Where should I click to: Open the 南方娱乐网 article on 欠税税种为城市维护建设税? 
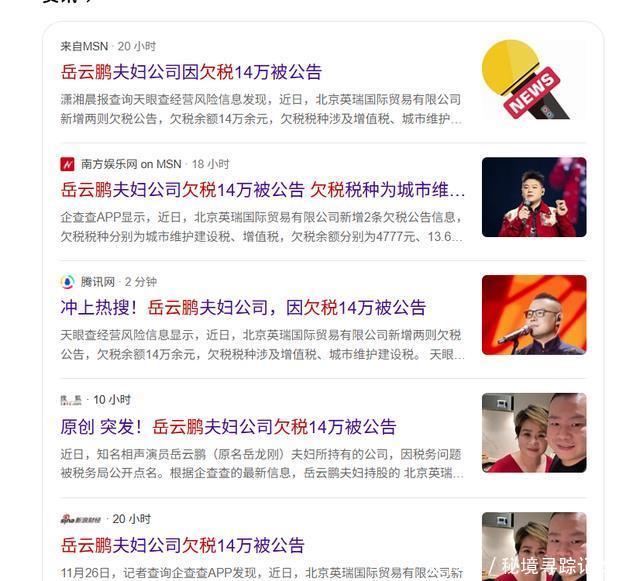point(262,190)
